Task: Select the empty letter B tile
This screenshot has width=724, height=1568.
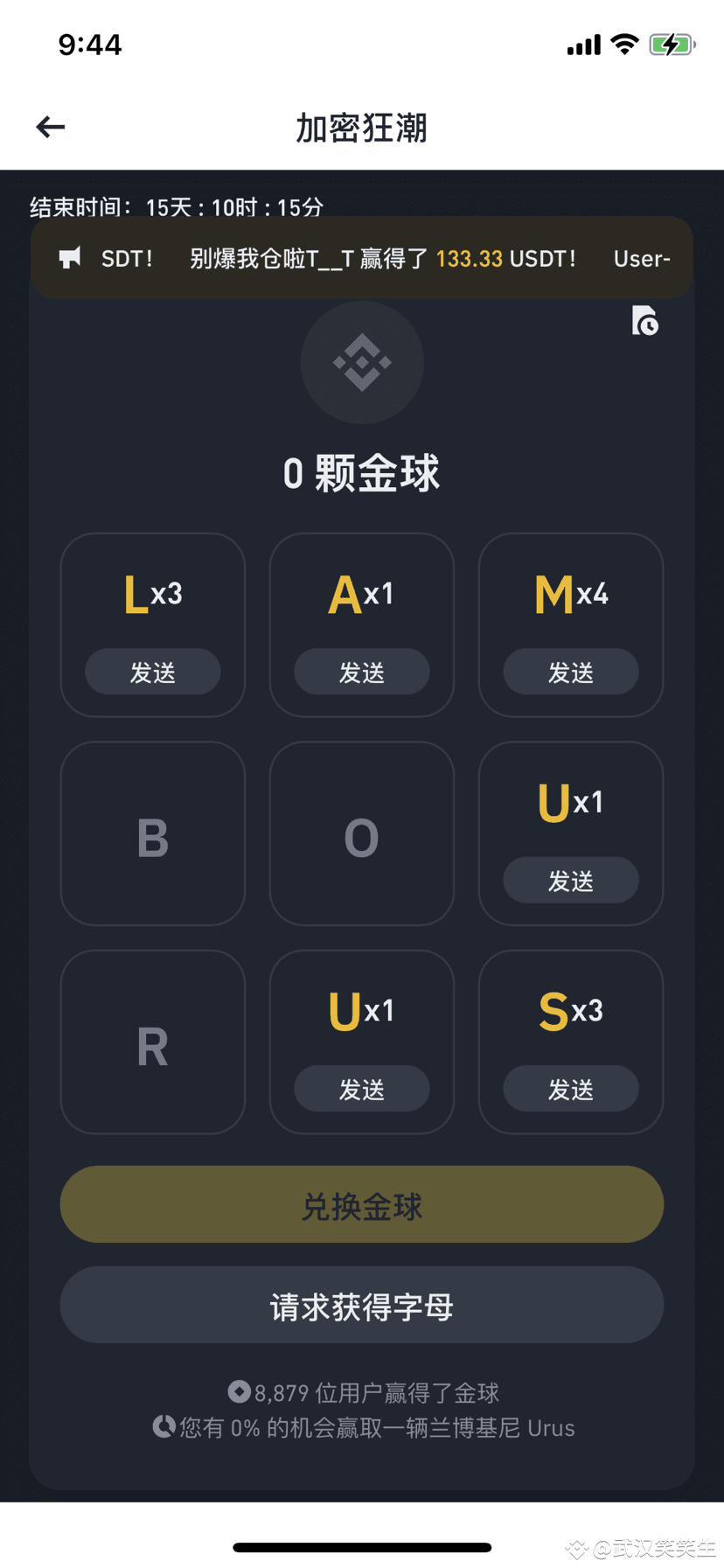Action: (152, 833)
